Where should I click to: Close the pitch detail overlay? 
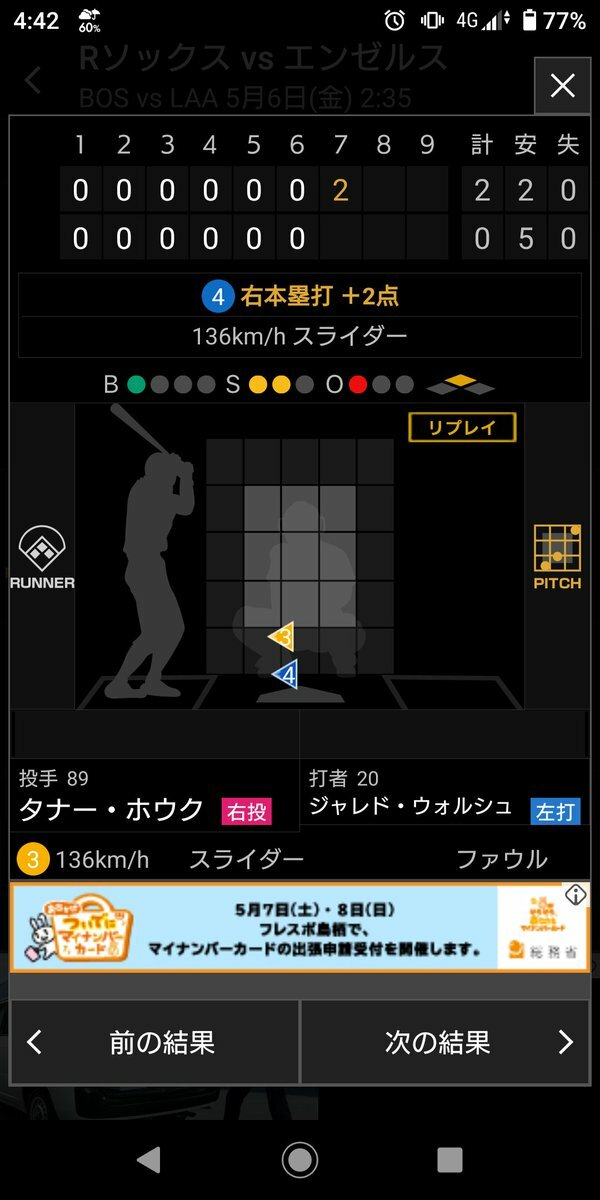coord(562,86)
